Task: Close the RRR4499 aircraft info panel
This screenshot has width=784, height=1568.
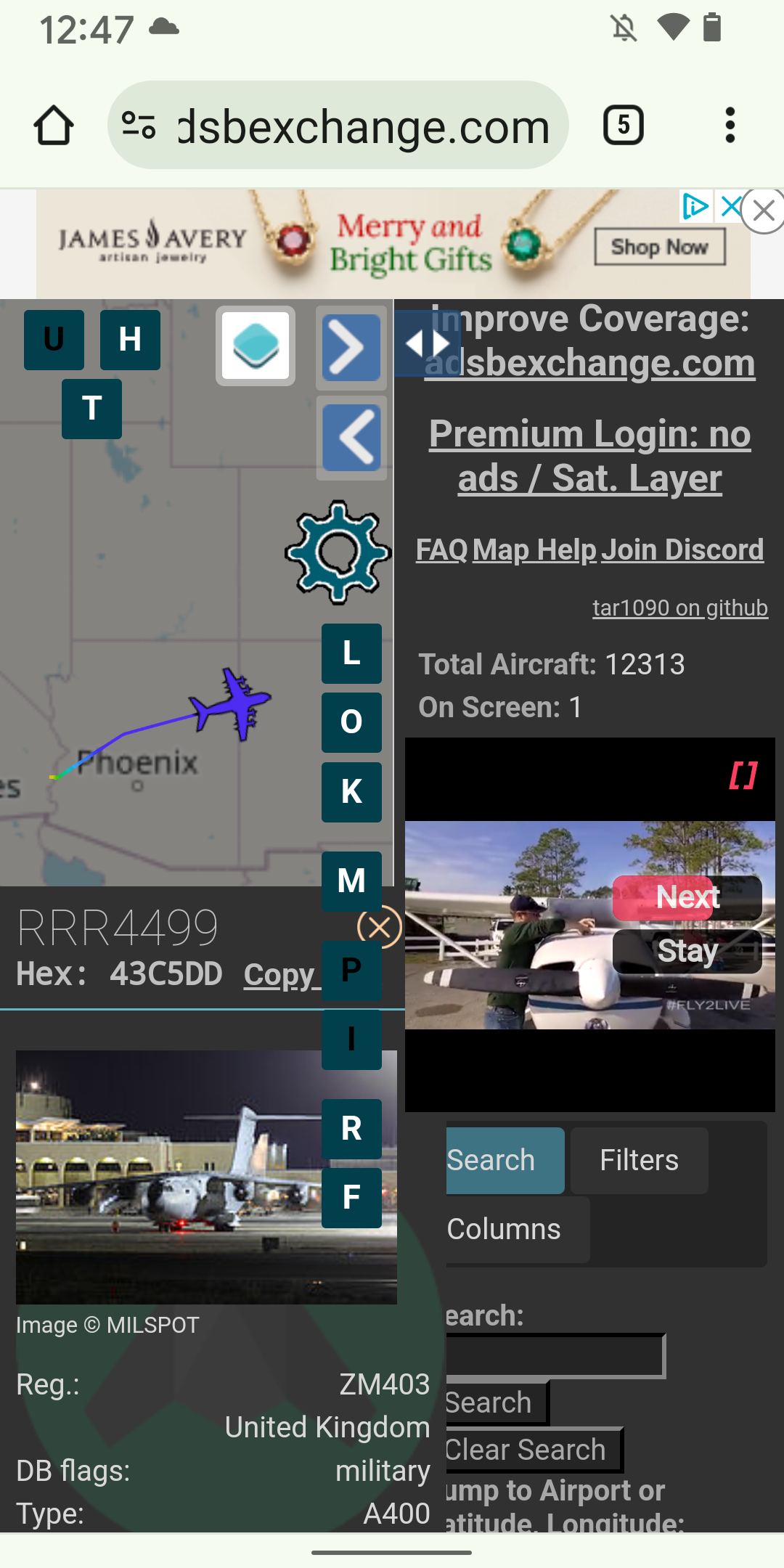Action: pos(379,927)
